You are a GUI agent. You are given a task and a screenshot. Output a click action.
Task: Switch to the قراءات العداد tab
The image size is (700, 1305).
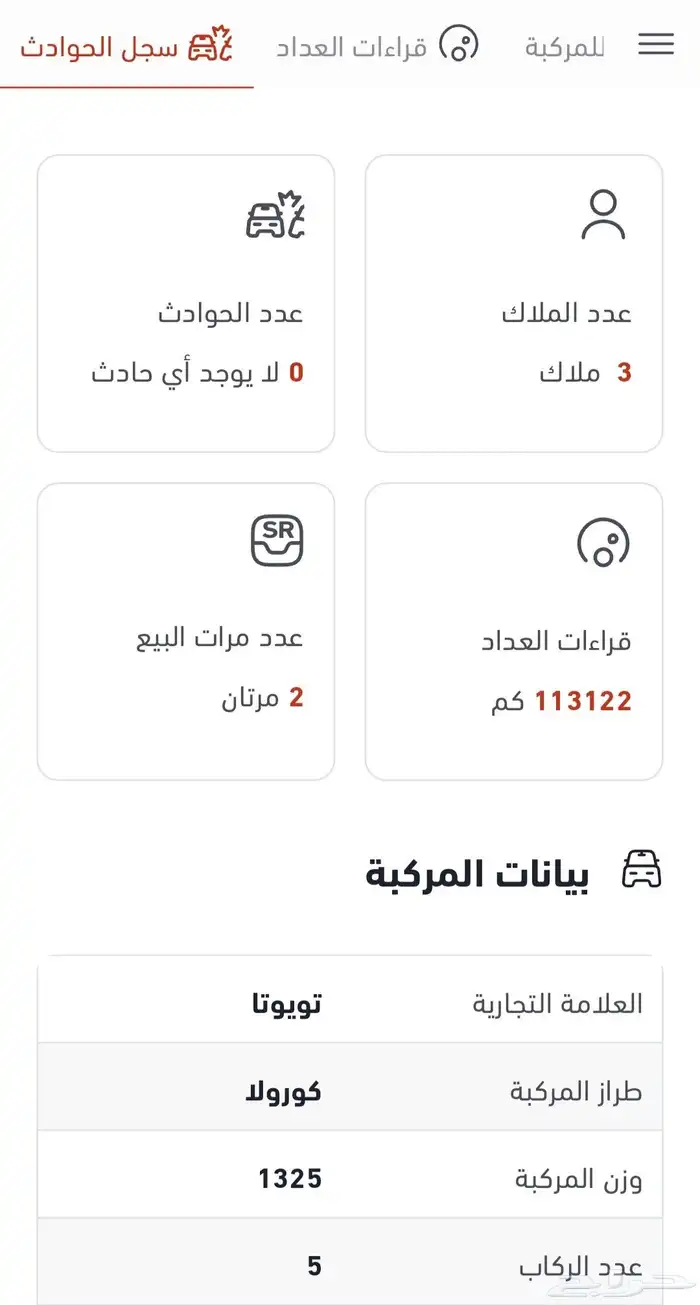(x=378, y=46)
